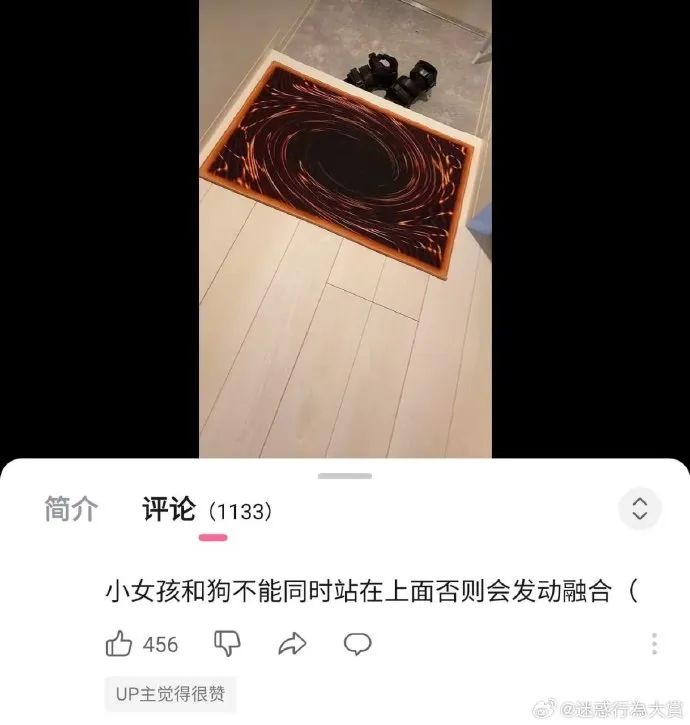The height and width of the screenshot is (725, 690).
Task: Dislike the comment about 融合
Action: click(x=228, y=644)
